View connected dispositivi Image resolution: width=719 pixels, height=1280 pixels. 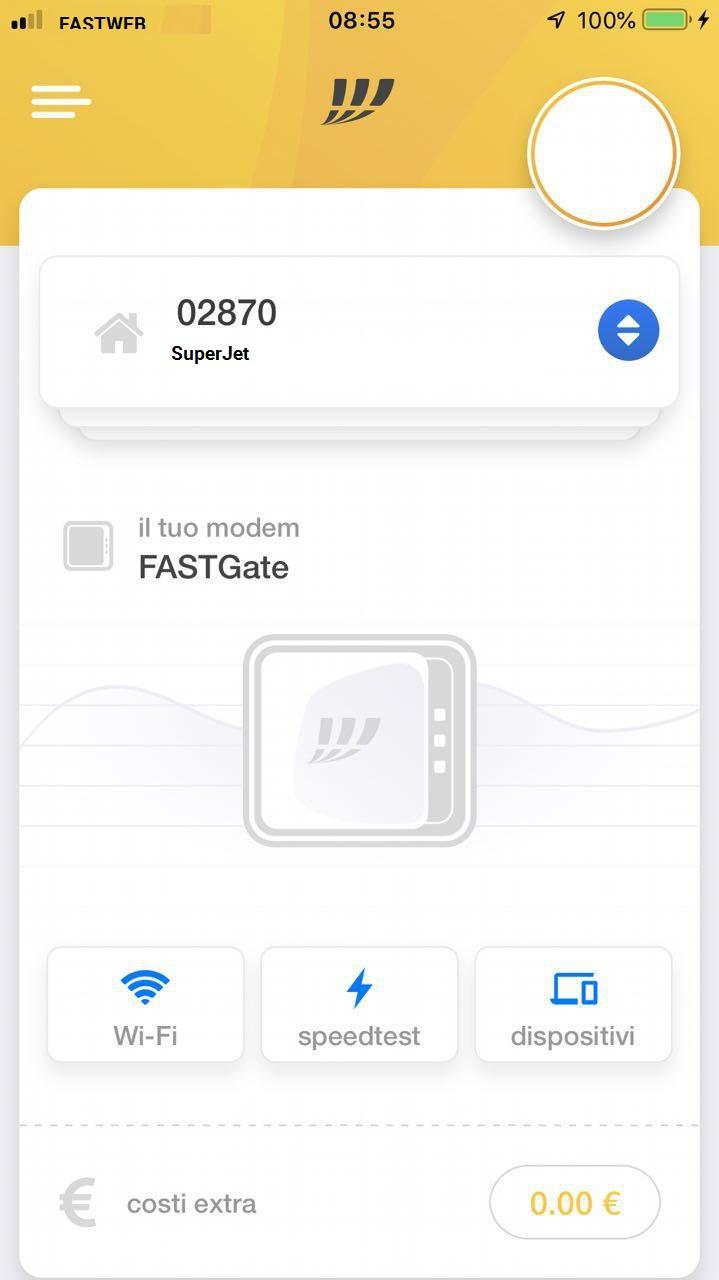click(x=573, y=1004)
